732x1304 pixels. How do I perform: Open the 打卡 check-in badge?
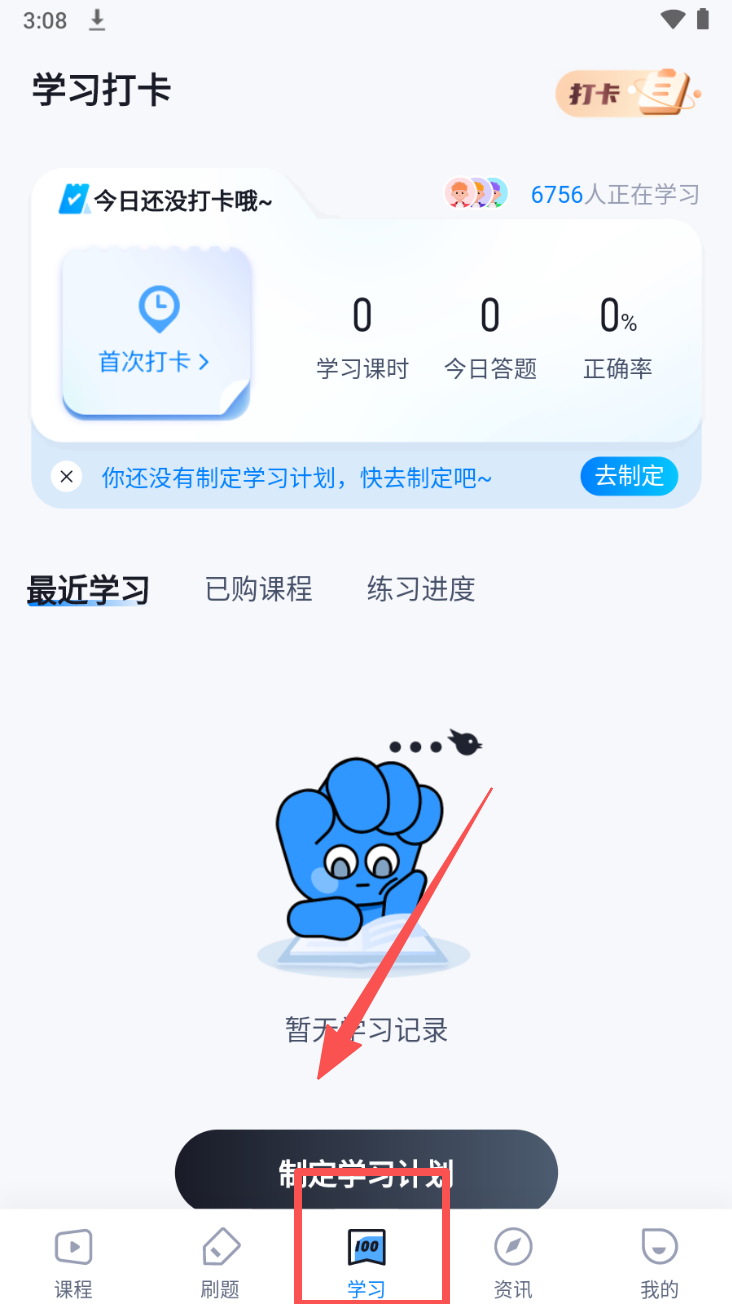pyautogui.click(x=628, y=93)
